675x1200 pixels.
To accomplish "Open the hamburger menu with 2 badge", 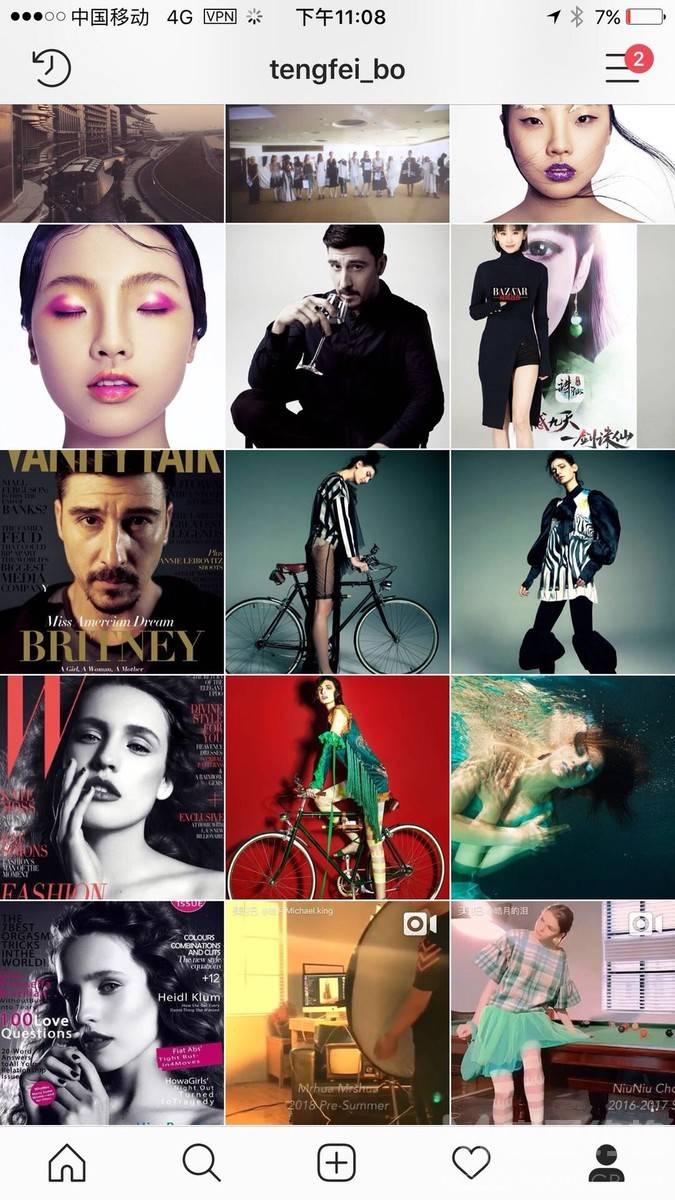I will pos(623,67).
